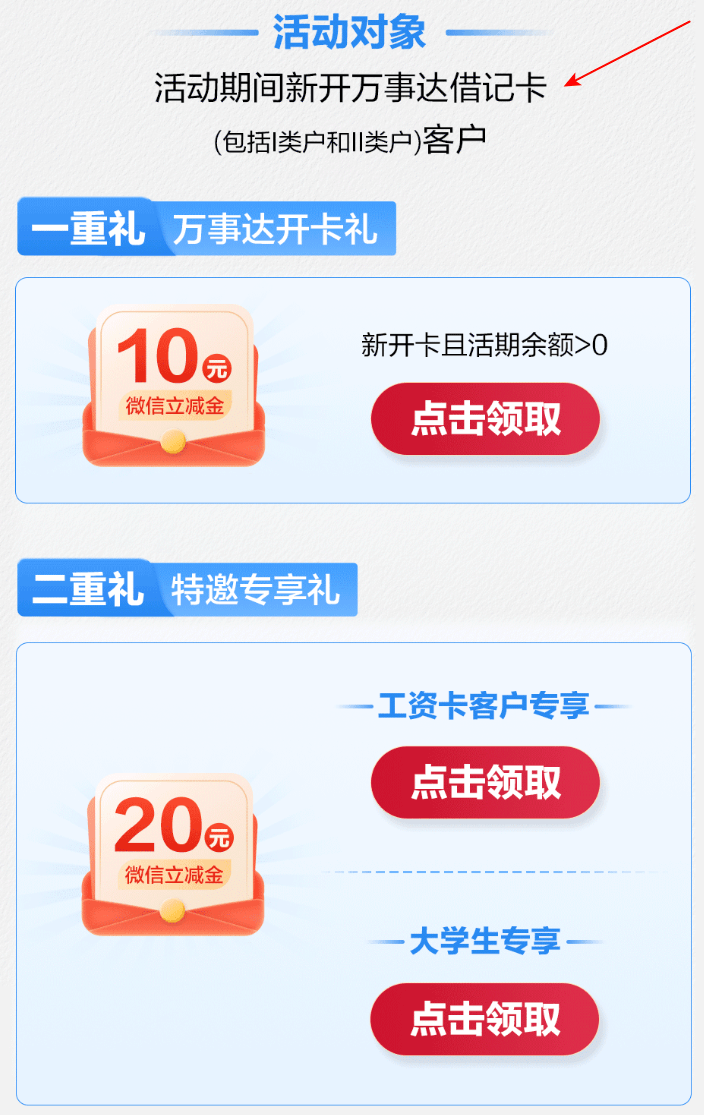Screen dimensions: 704x1115
Task: Claim the salary card customer gift
Action: point(485,782)
